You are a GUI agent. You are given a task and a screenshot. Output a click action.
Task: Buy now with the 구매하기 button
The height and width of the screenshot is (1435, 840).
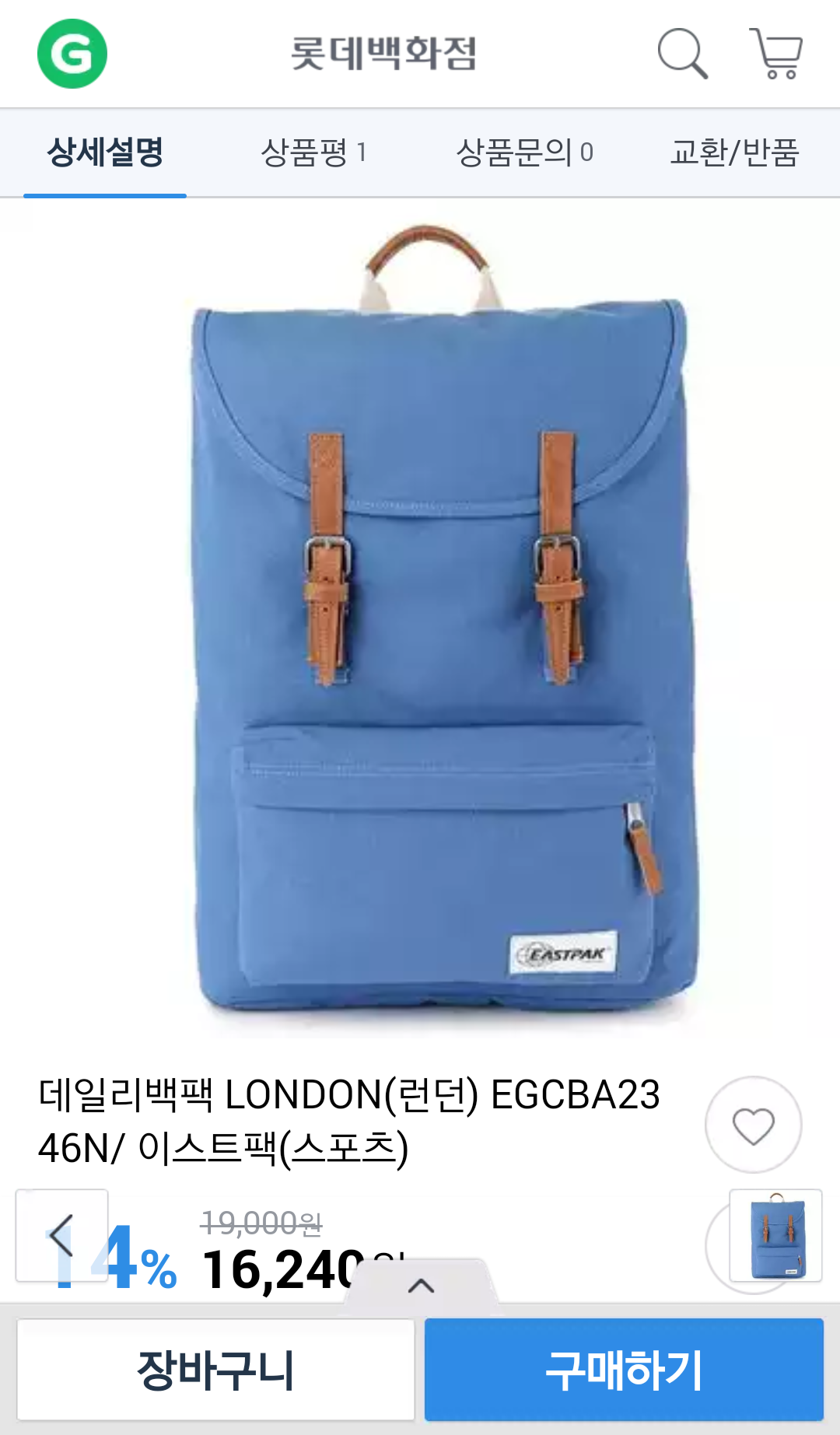pyautogui.click(x=624, y=1370)
